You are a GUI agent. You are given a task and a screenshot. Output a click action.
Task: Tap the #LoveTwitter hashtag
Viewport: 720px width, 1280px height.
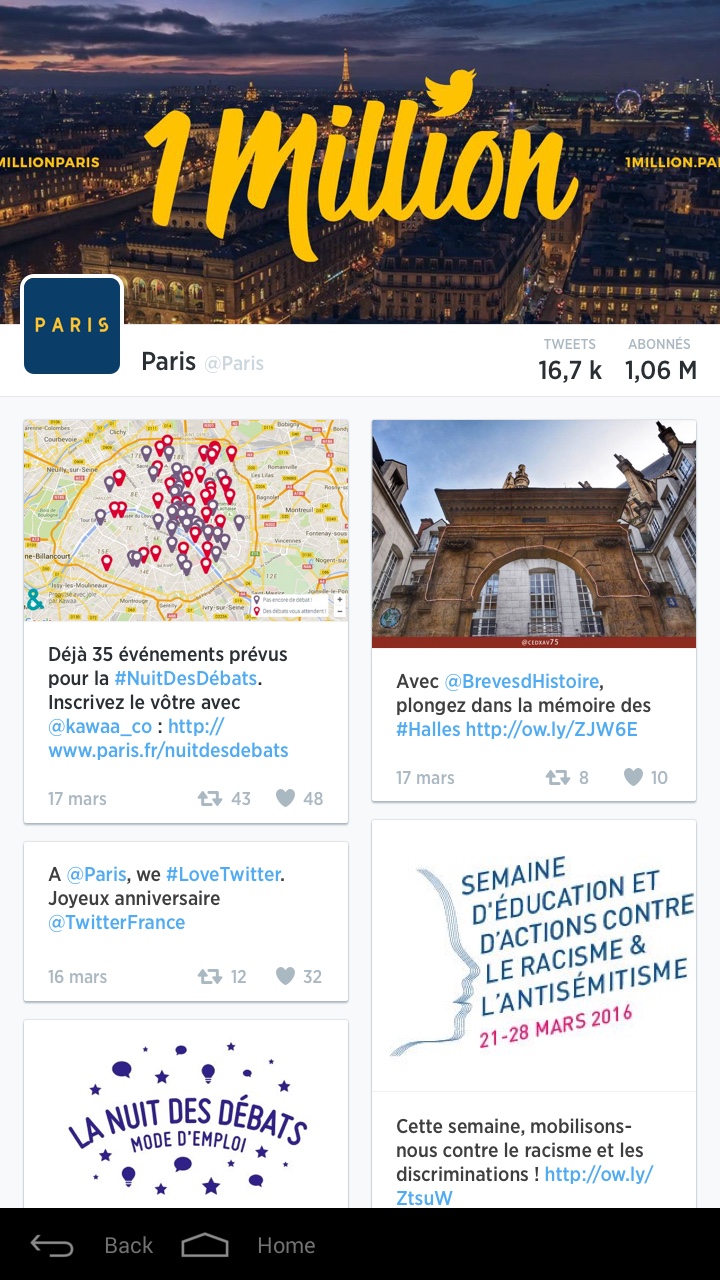coord(222,874)
